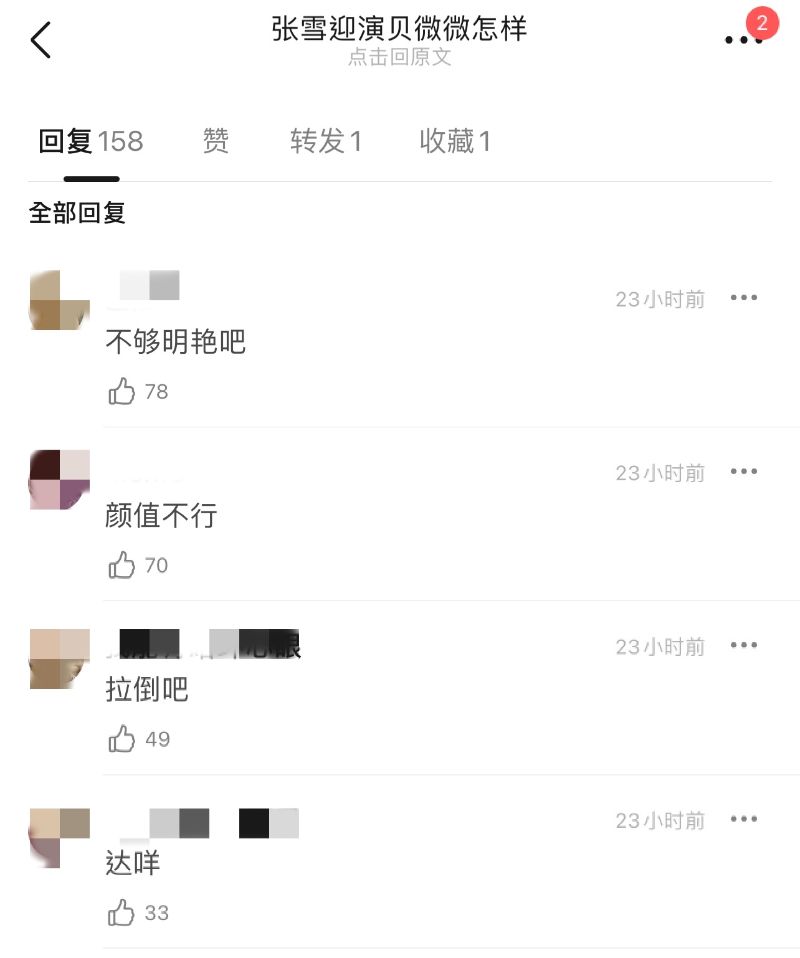View avatar of 不够明艳吧 commenter
Viewport: 800px width, 958px height.
click(59, 300)
